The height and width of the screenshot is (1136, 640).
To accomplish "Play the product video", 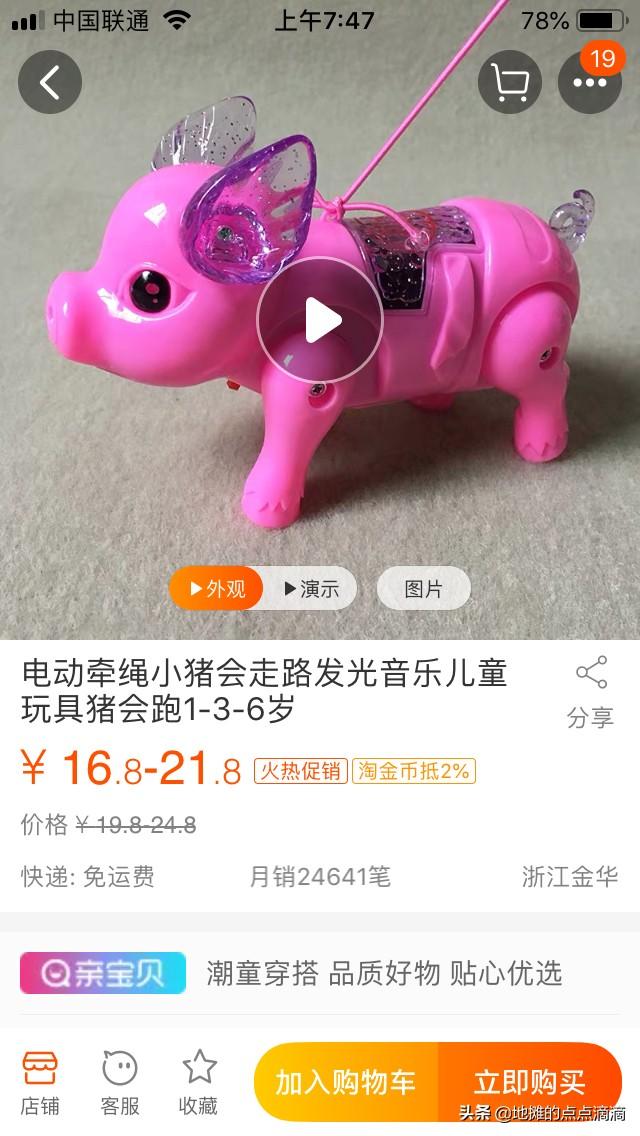I will click(320, 320).
